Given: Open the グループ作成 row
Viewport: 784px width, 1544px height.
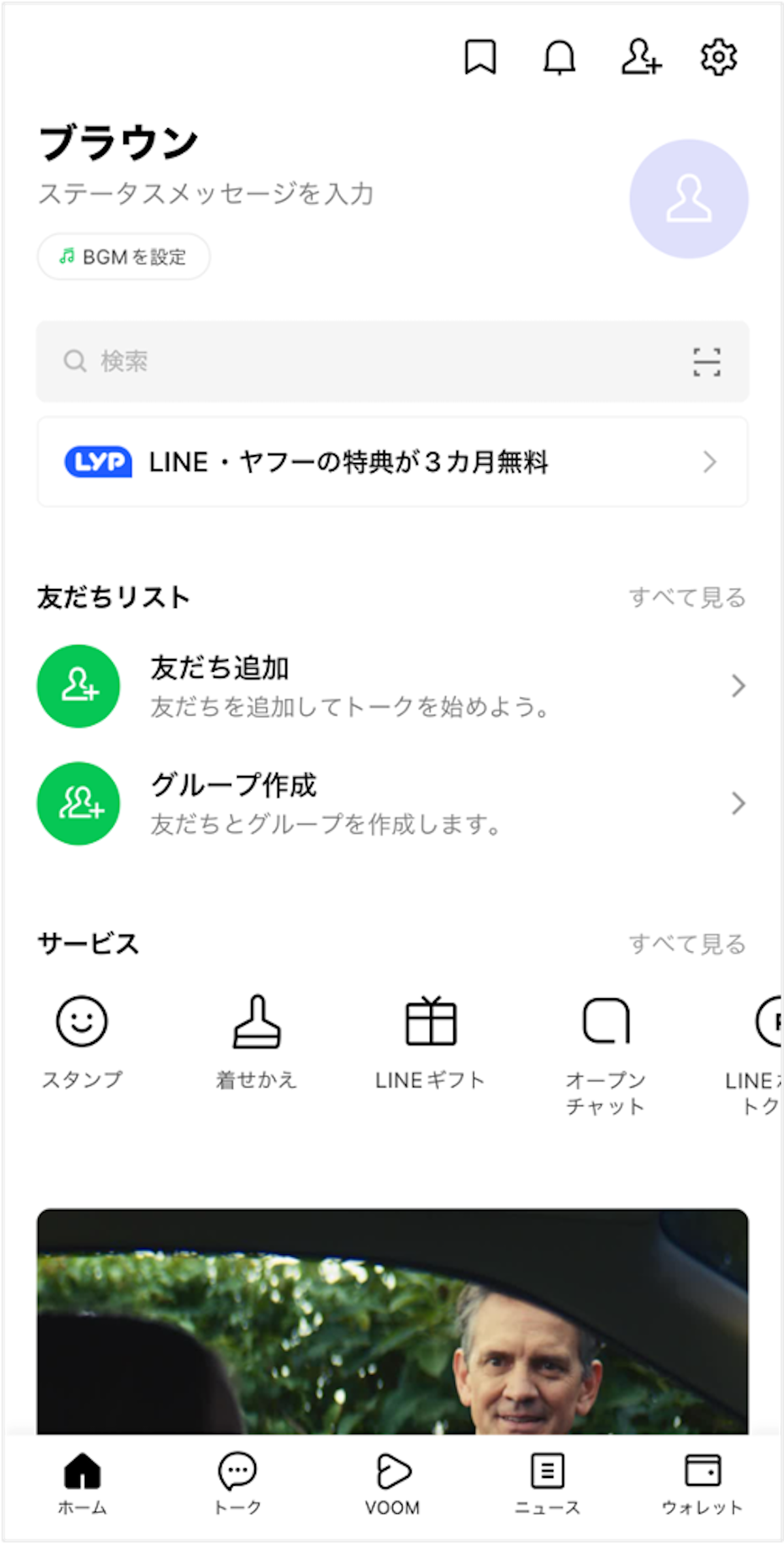Looking at the screenshot, I should (392, 803).
